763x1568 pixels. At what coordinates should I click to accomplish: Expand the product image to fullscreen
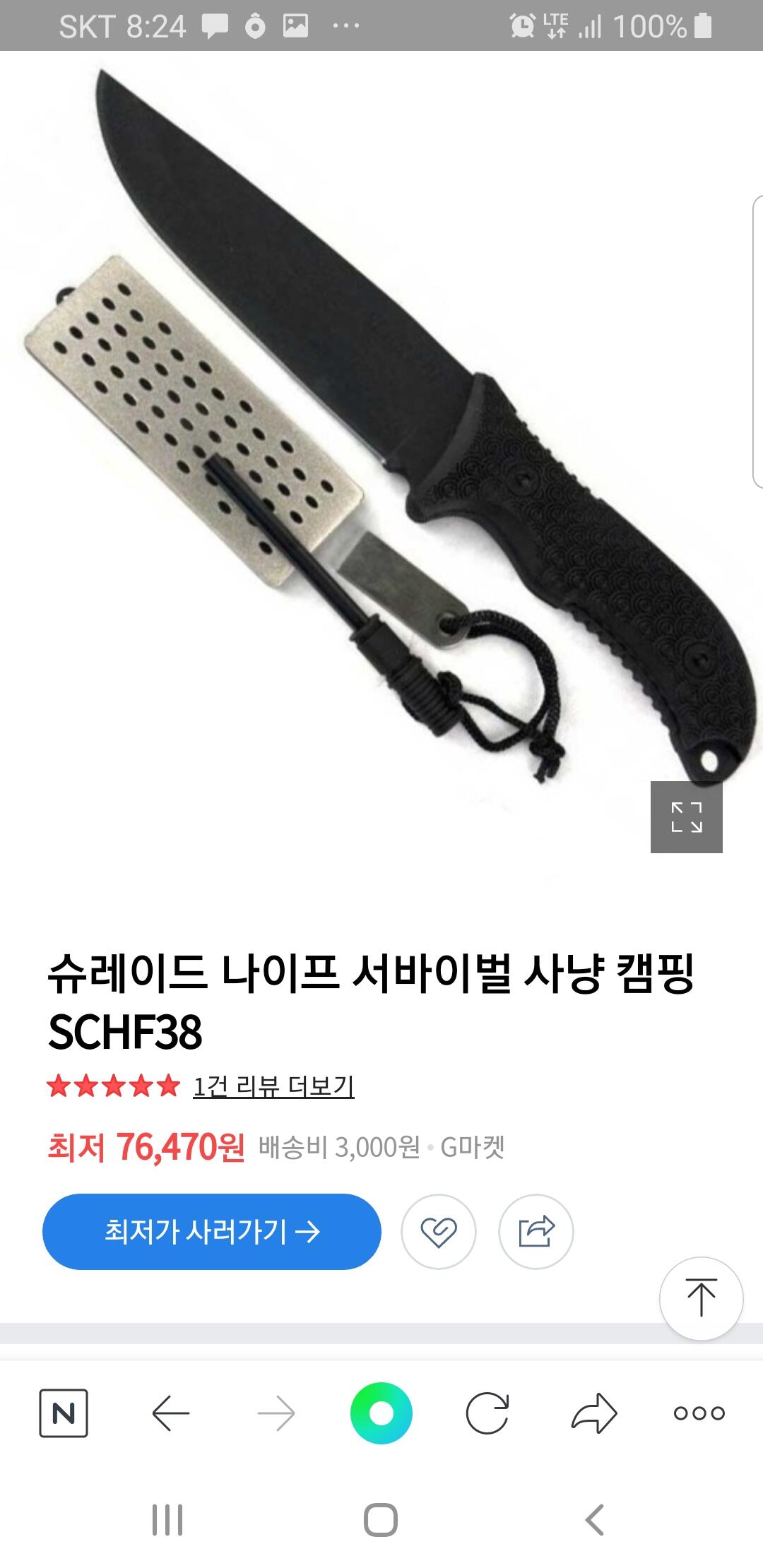pyautogui.click(x=686, y=817)
